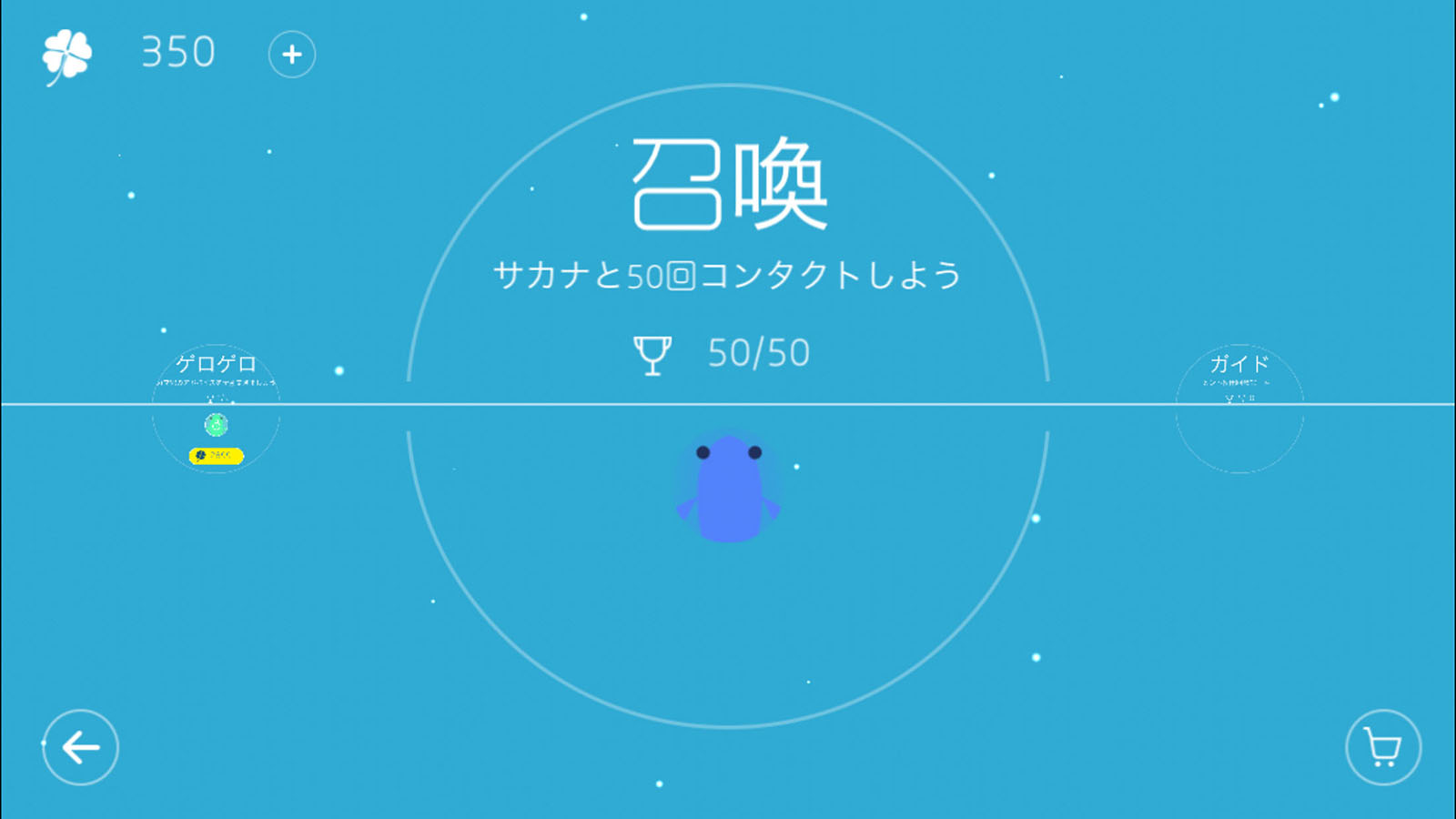Open the shopping cart store

(x=1383, y=747)
